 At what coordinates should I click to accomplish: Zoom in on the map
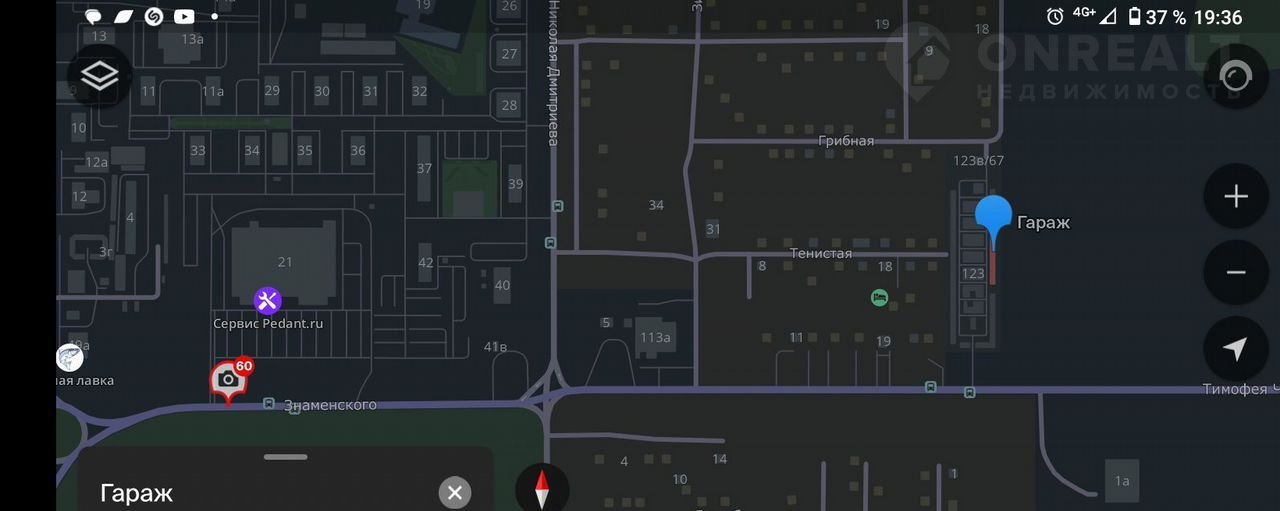(x=1236, y=196)
